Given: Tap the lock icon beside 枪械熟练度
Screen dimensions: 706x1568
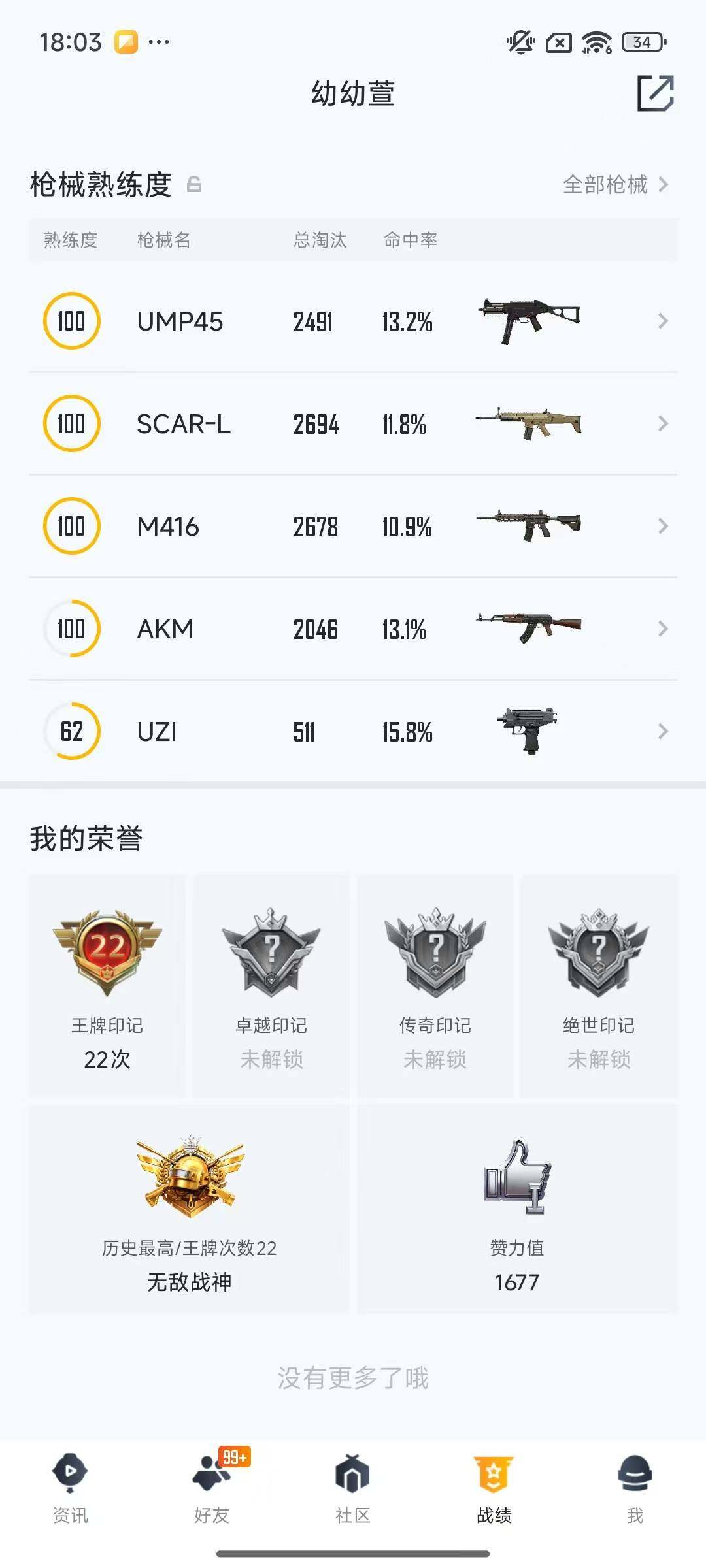Looking at the screenshot, I should pos(195,185).
